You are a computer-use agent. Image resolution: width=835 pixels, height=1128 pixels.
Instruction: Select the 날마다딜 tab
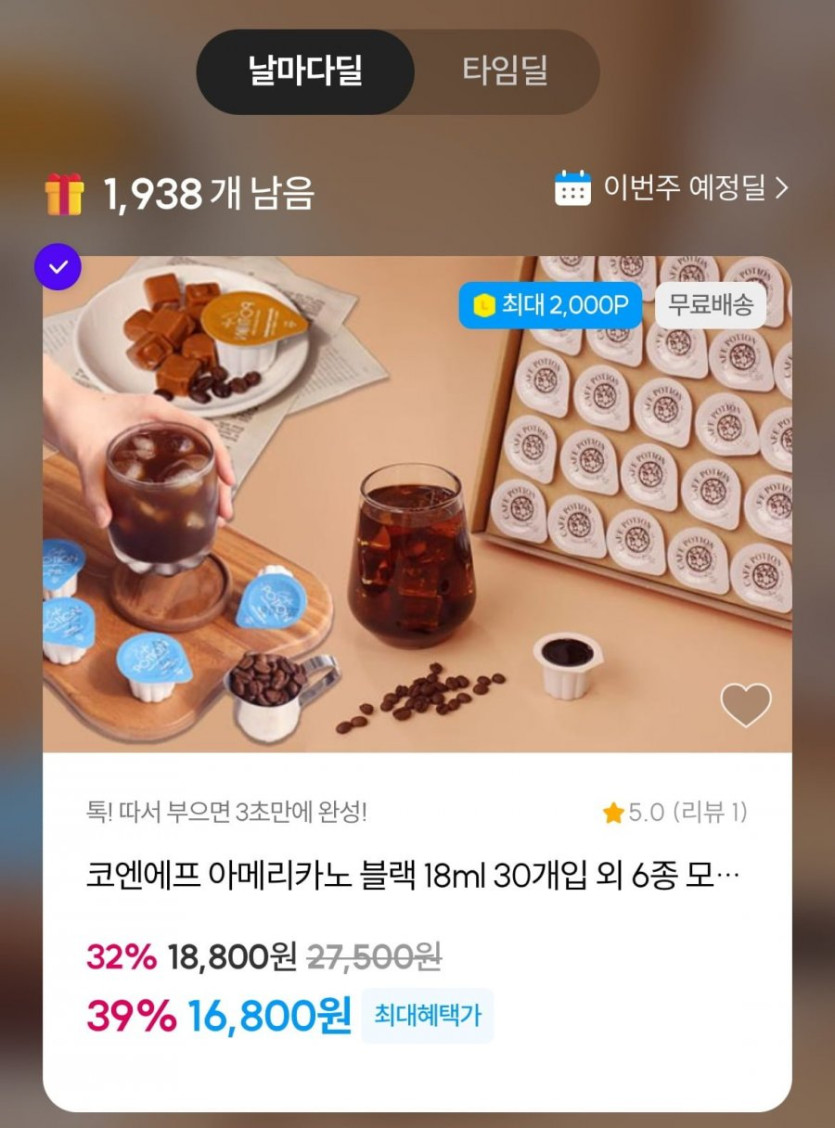point(305,71)
